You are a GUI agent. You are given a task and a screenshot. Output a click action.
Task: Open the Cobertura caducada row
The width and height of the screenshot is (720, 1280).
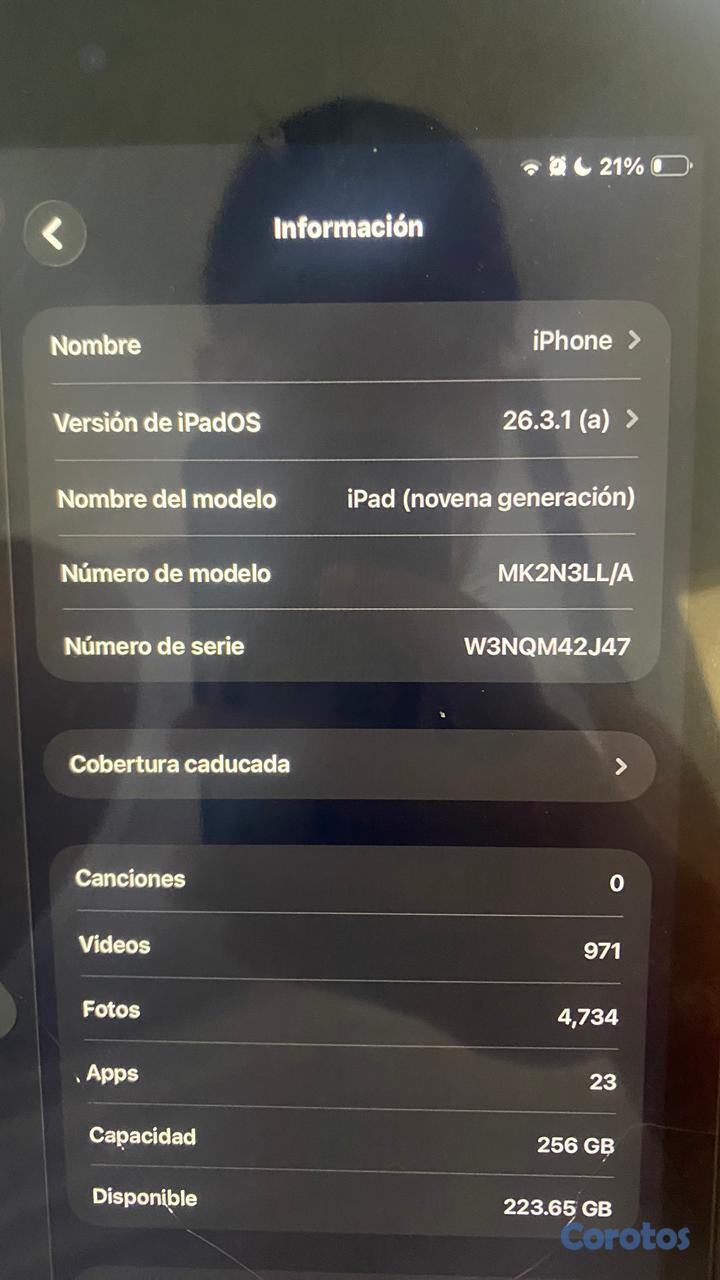pyautogui.click(x=348, y=765)
